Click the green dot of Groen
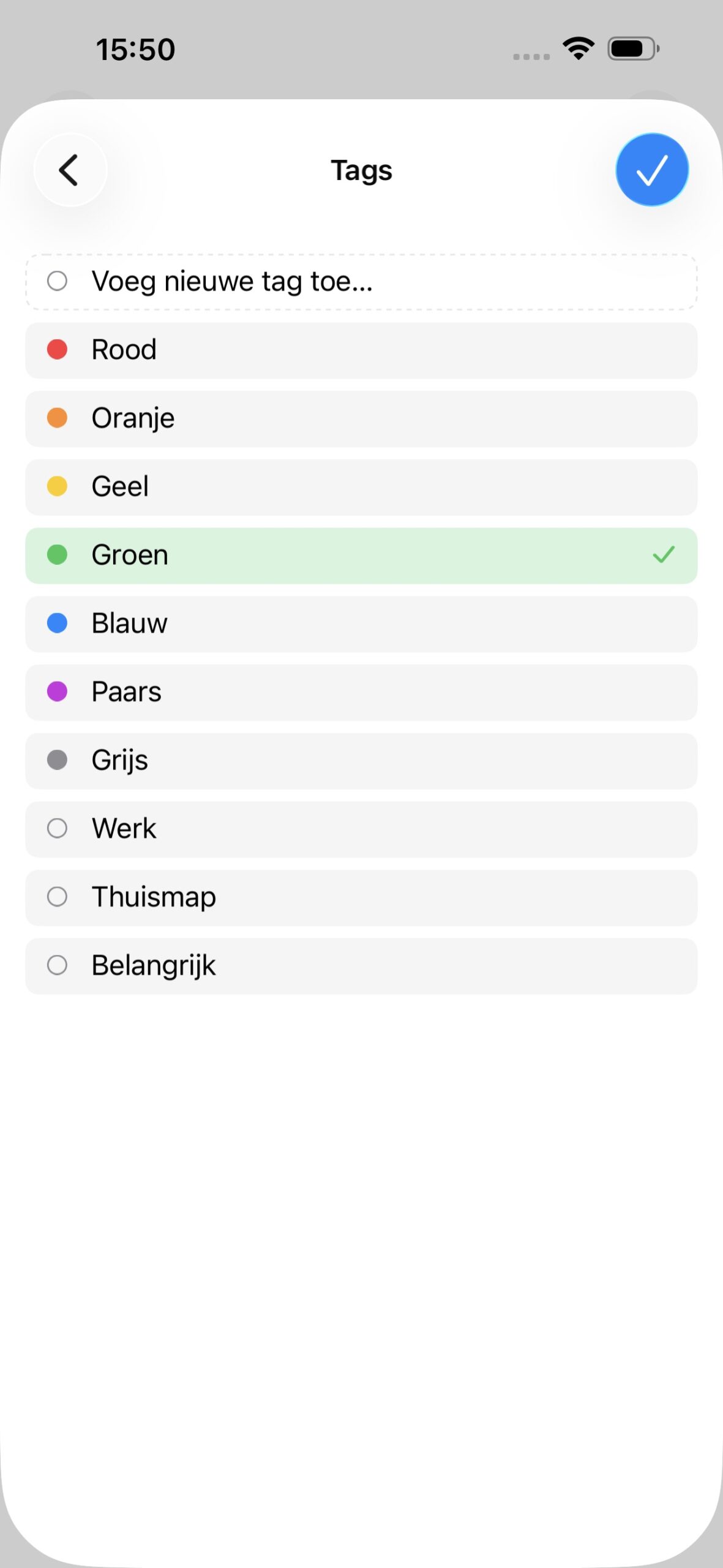The image size is (723, 1568). tap(58, 555)
